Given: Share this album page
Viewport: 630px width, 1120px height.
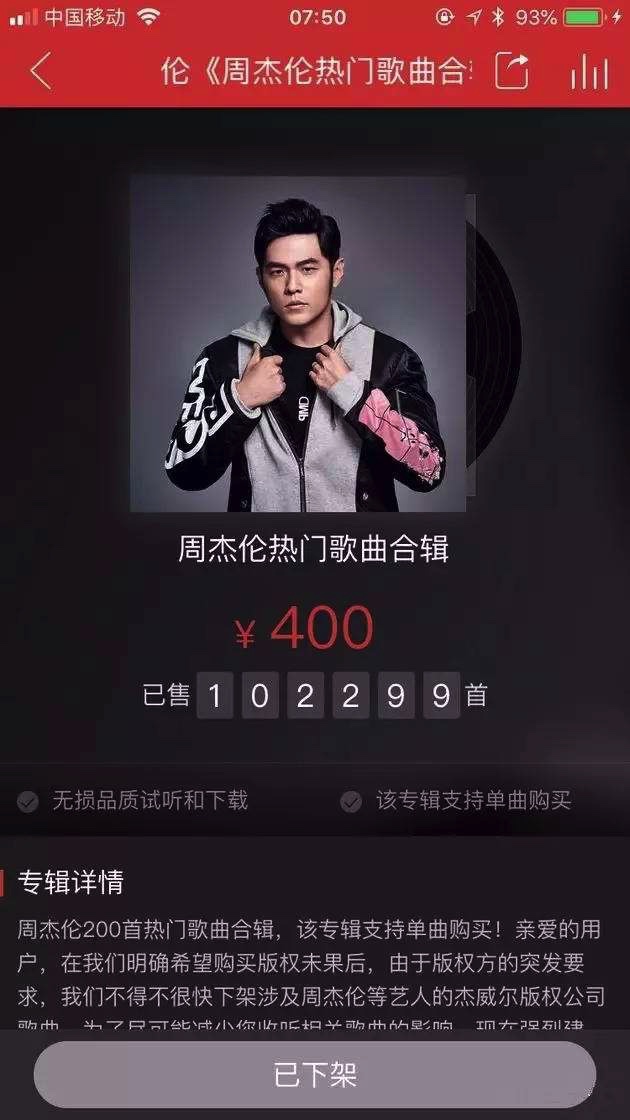Looking at the screenshot, I should pyautogui.click(x=512, y=71).
